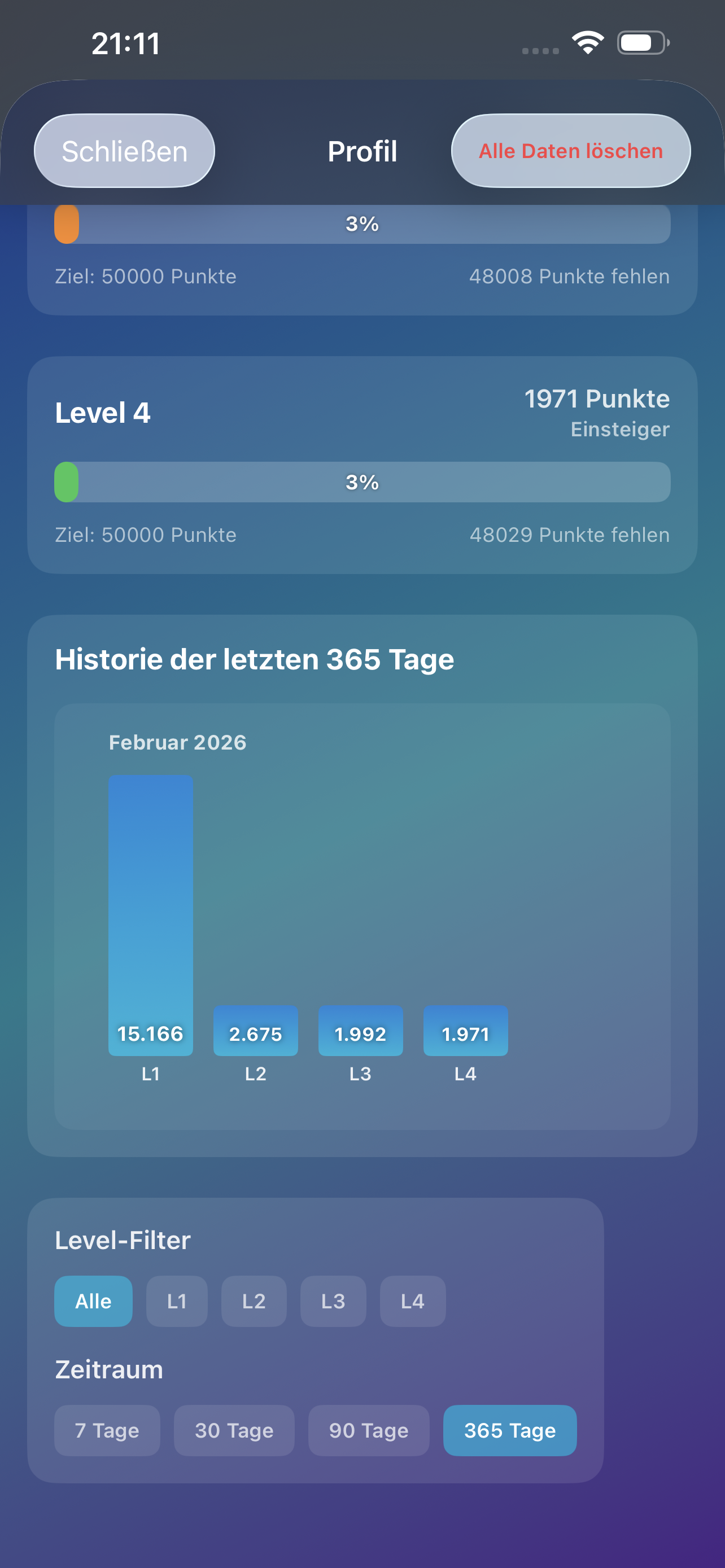
Task: Switch period to 30 Tage
Action: 234,1430
